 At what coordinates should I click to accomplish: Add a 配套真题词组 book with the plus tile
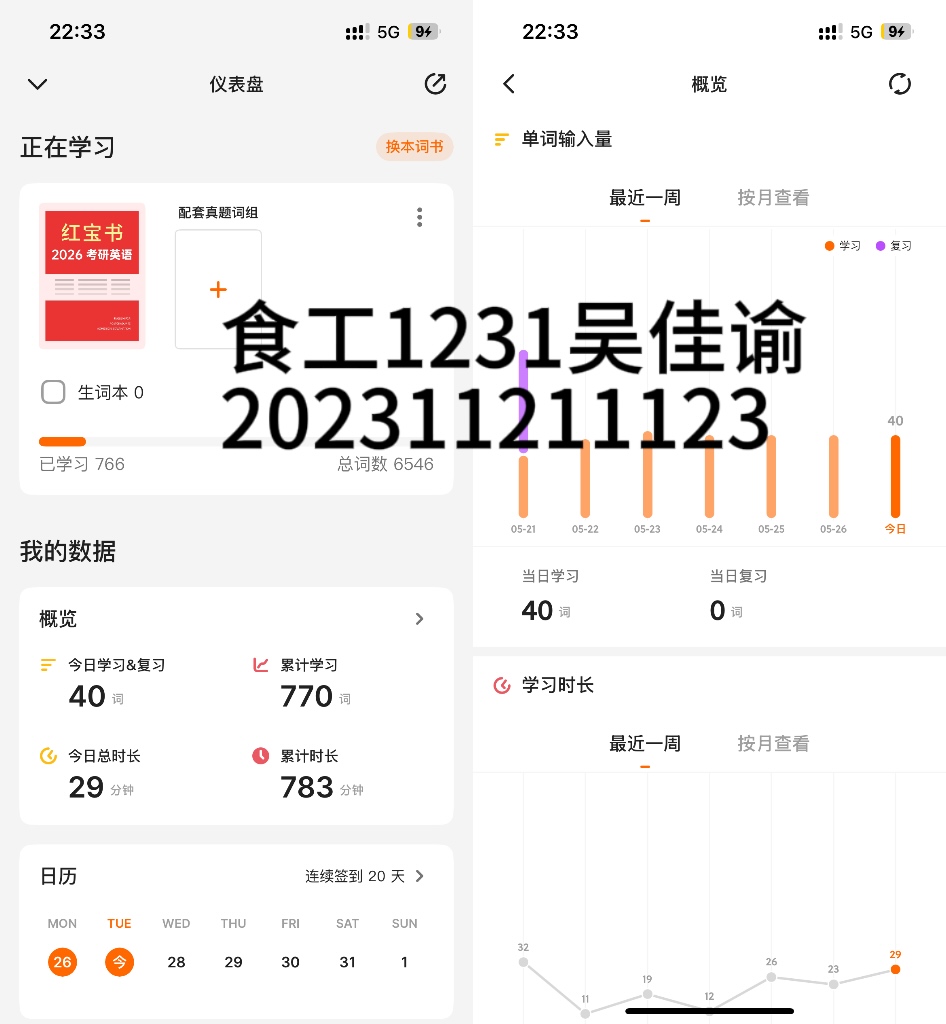tap(218, 289)
